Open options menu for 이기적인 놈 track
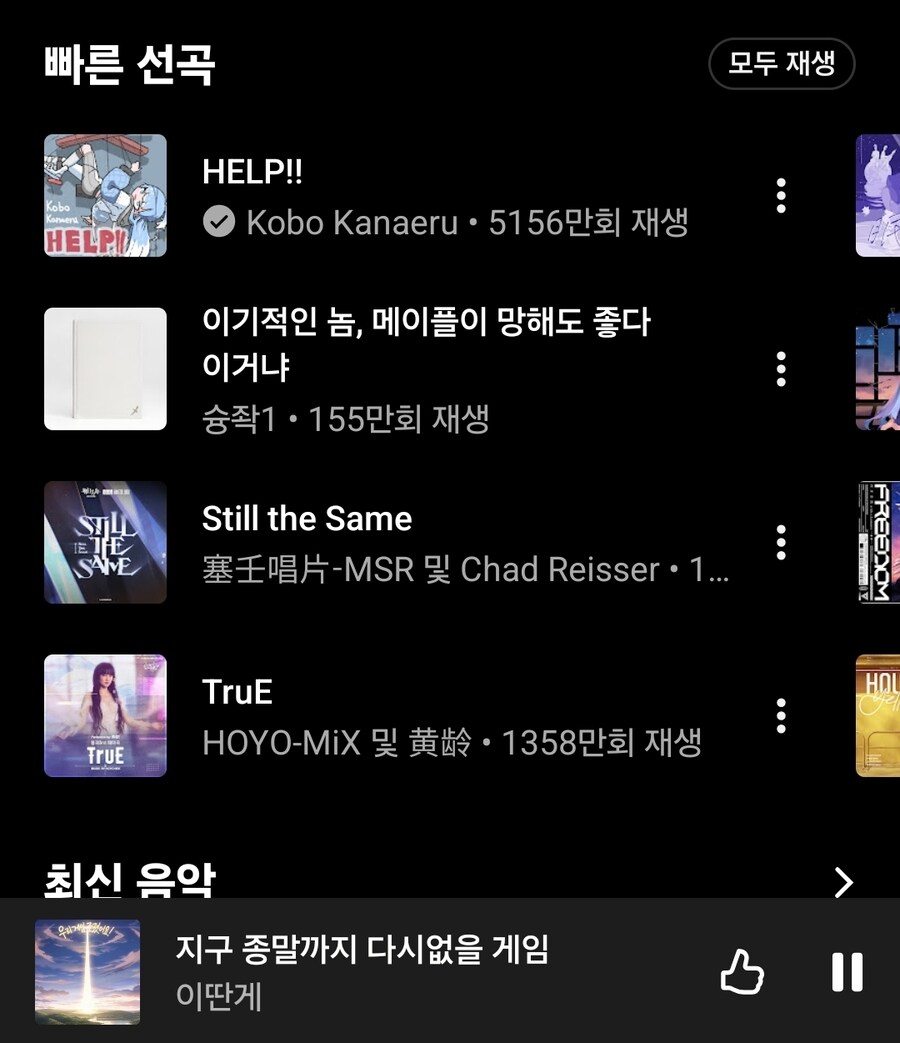 pos(780,369)
